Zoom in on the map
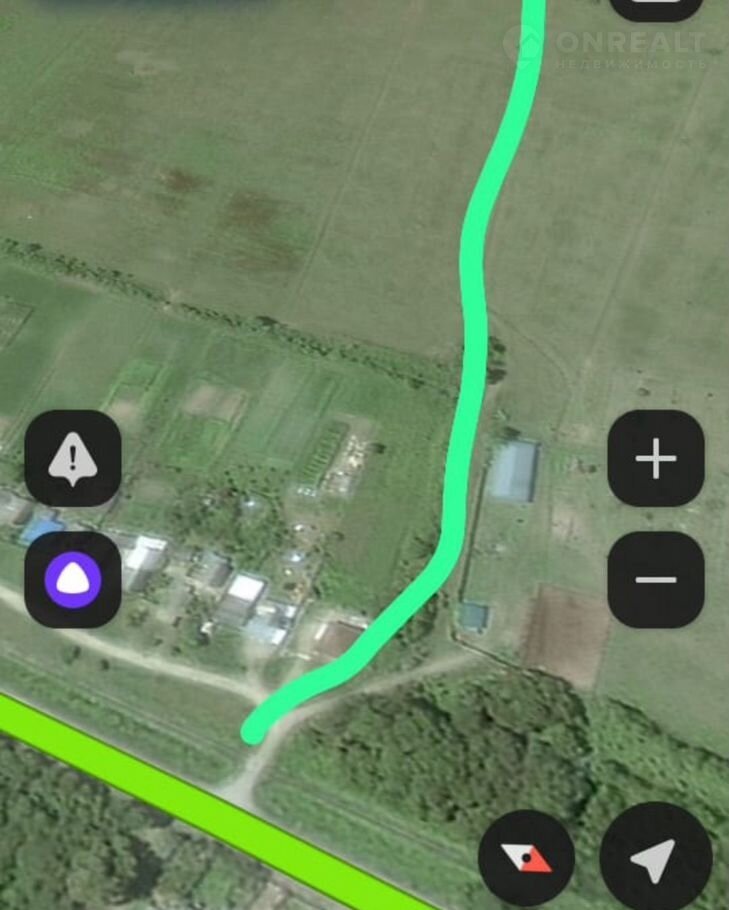 coord(656,459)
